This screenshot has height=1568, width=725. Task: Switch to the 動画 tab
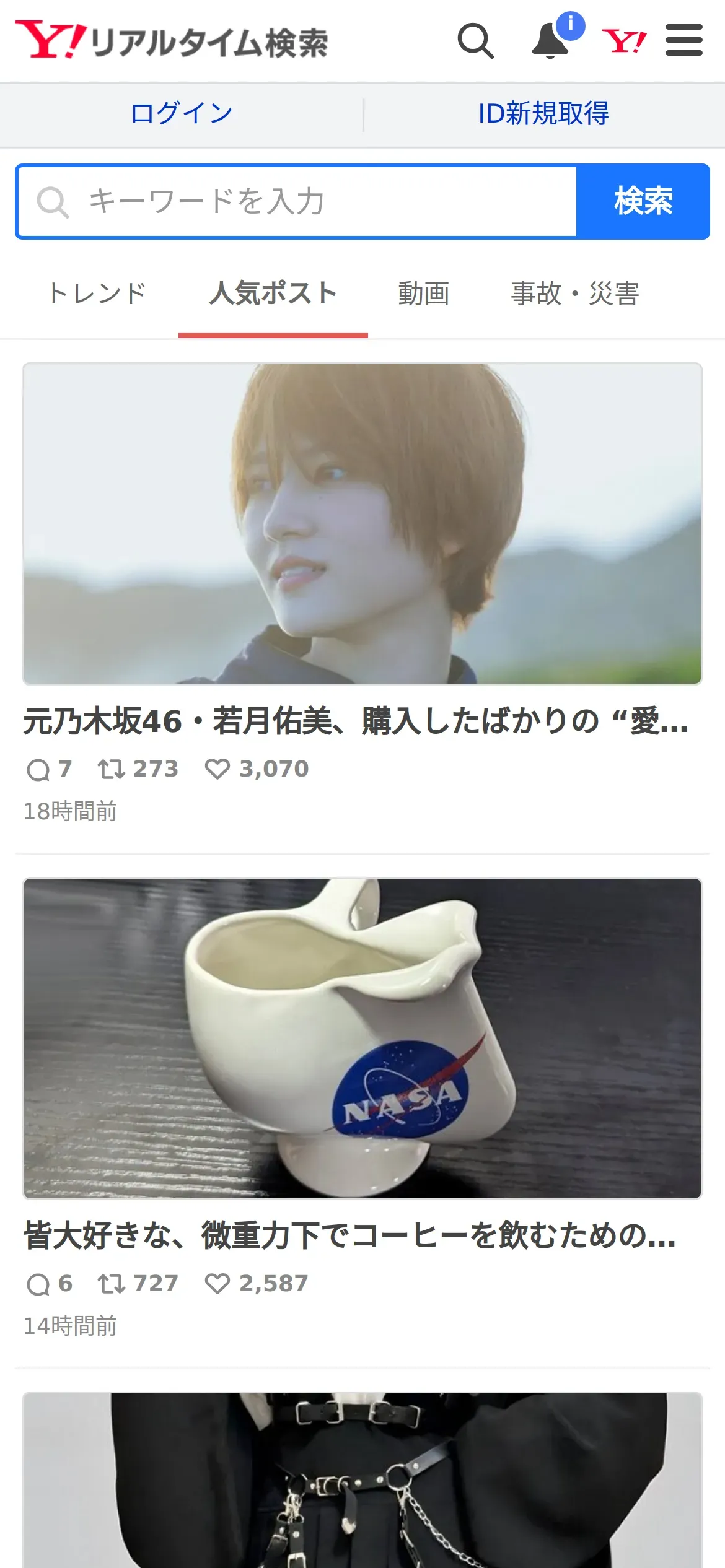pyautogui.click(x=424, y=294)
